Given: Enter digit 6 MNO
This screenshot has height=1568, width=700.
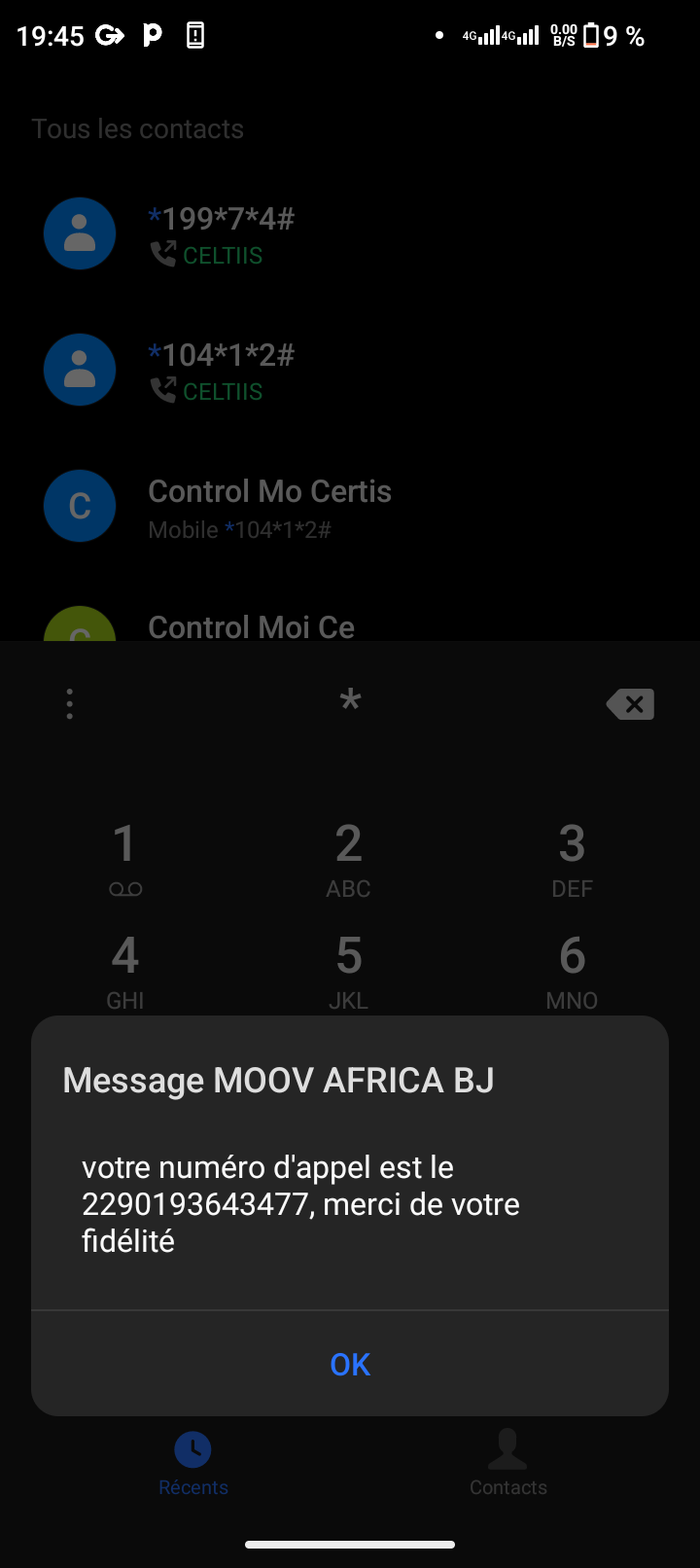Looking at the screenshot, I should (572, 969).
